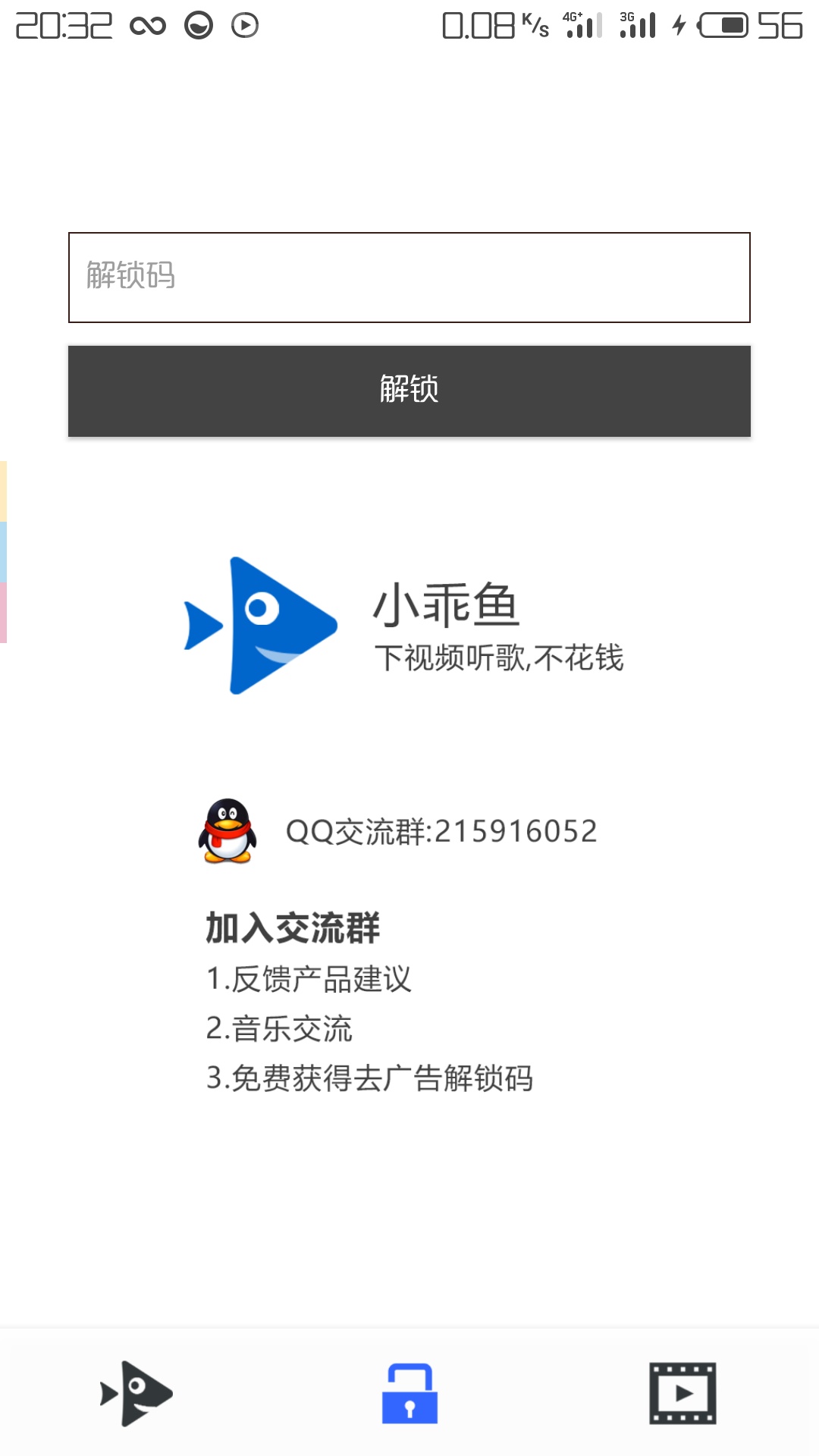Tap the 解锁 unlock button
The height and width of the screenshot is (1456, 819).
click(x=409, y=391)
